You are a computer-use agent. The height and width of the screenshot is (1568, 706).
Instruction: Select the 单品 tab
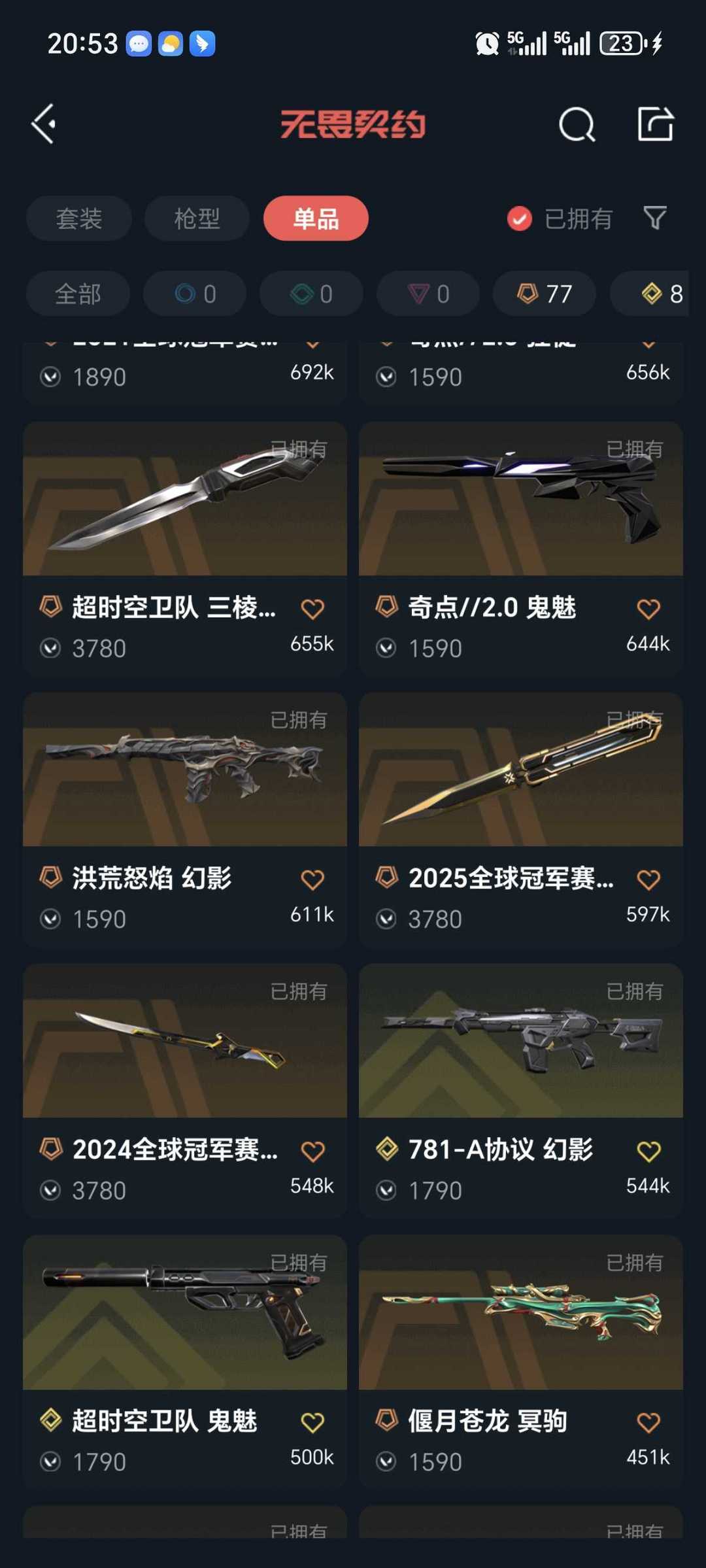tap(316, 218)
